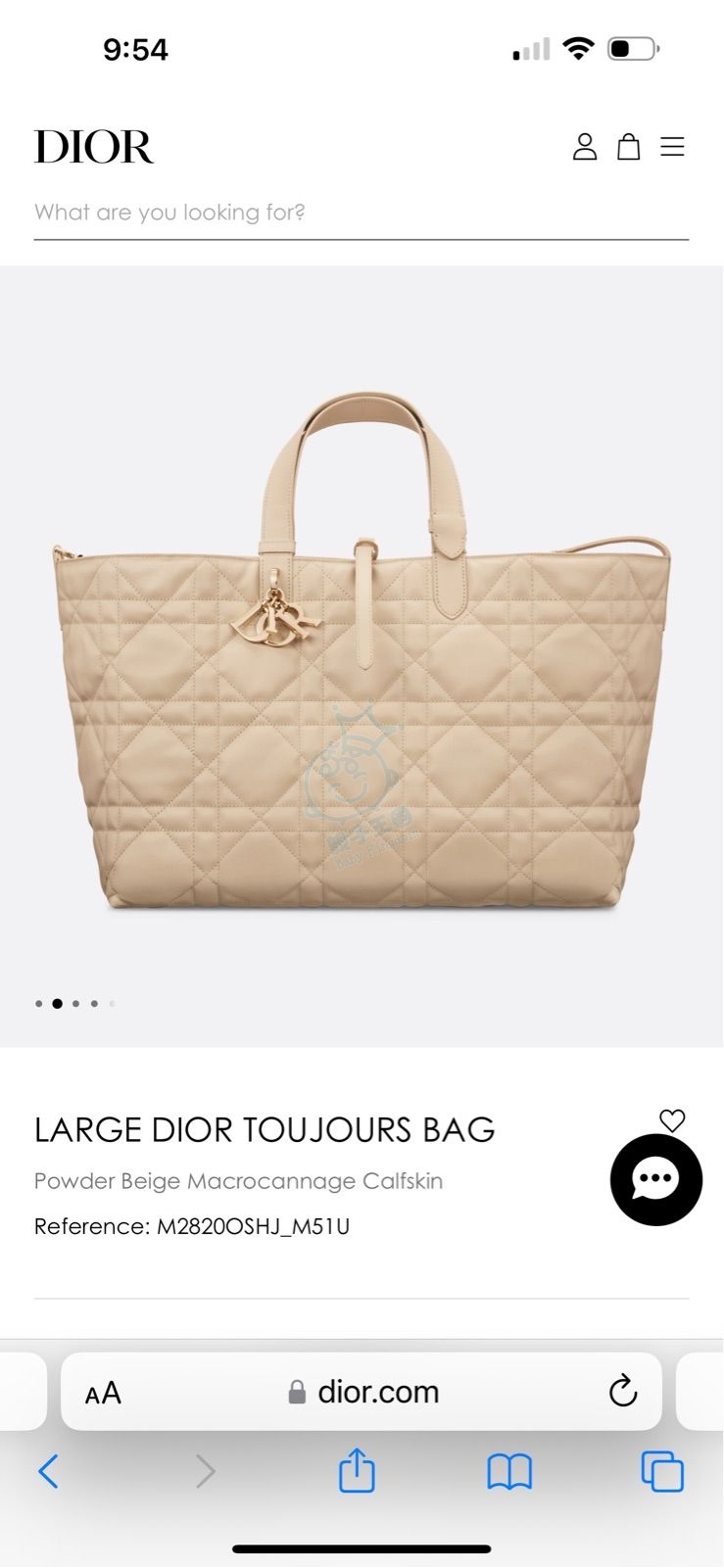Reload the dior.com page
This screenshot has height=1568, width=724.
click(622, 1391)
